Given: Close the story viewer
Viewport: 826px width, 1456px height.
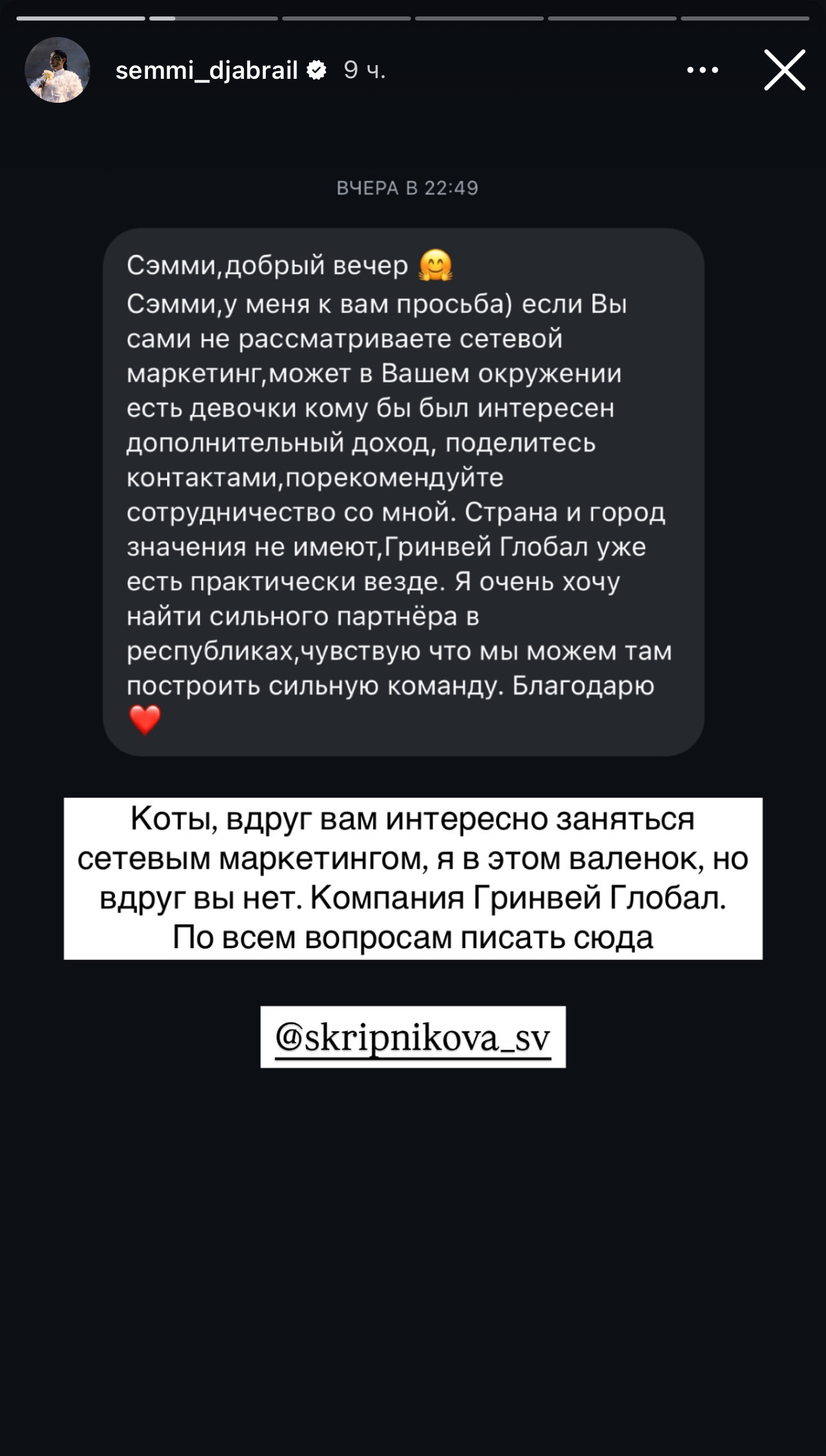Looking at the screenshot, I should click(784, 70).
